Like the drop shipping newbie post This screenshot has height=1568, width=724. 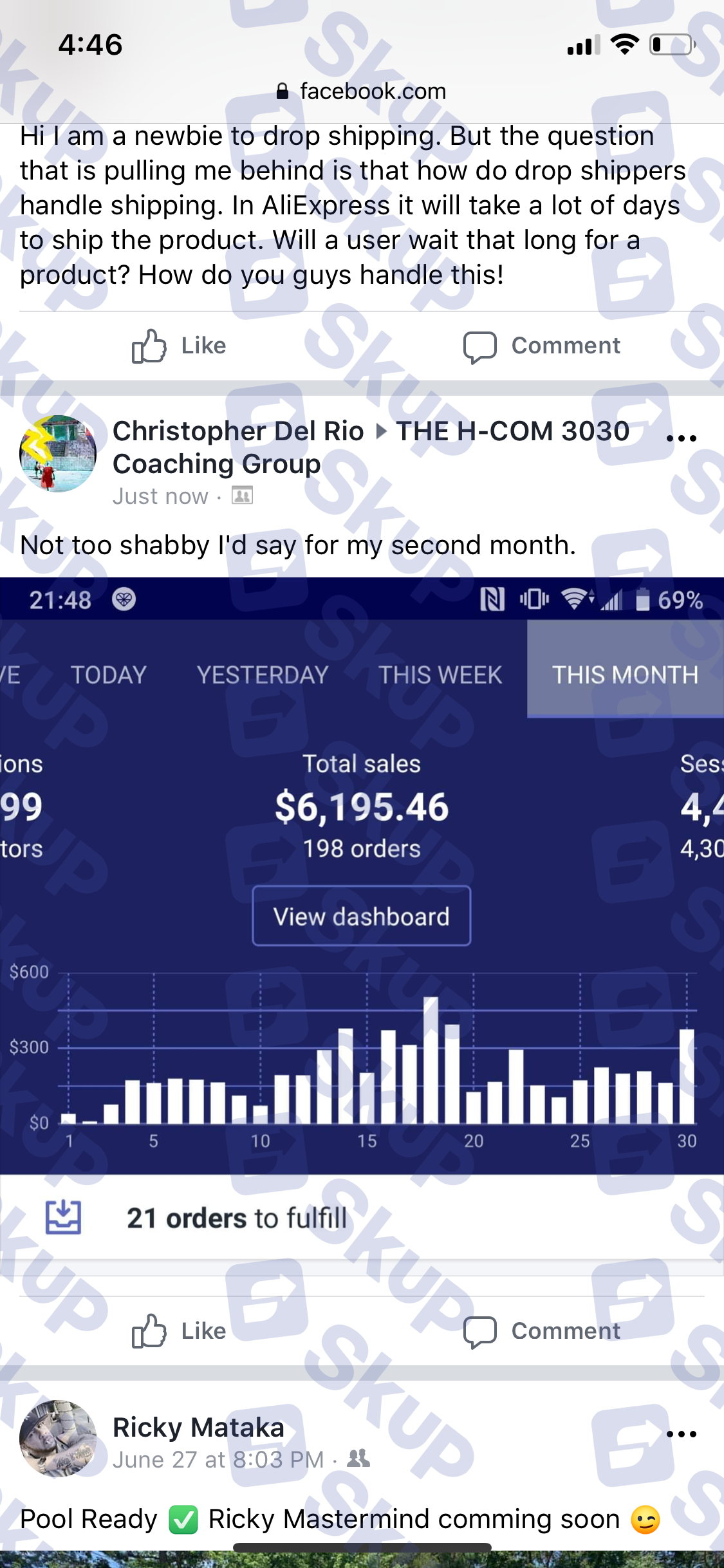[x=179, y=346]
